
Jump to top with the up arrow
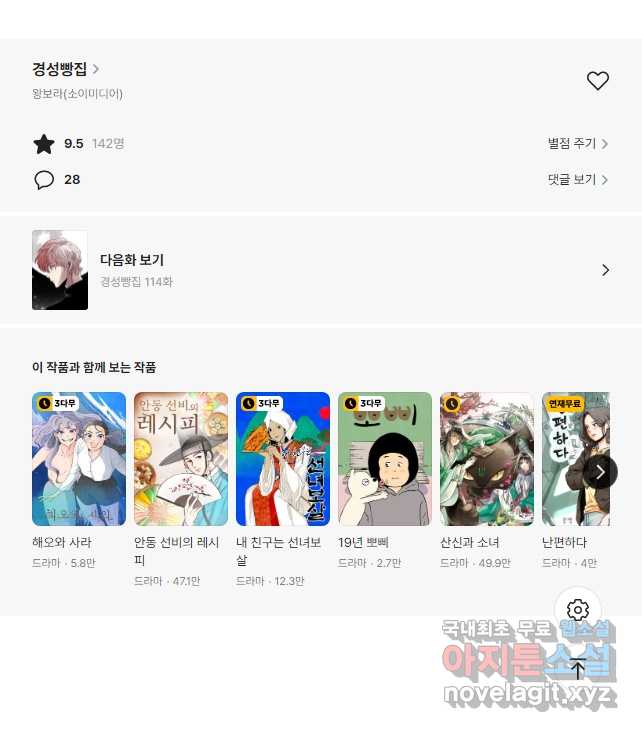pos(577,670)
